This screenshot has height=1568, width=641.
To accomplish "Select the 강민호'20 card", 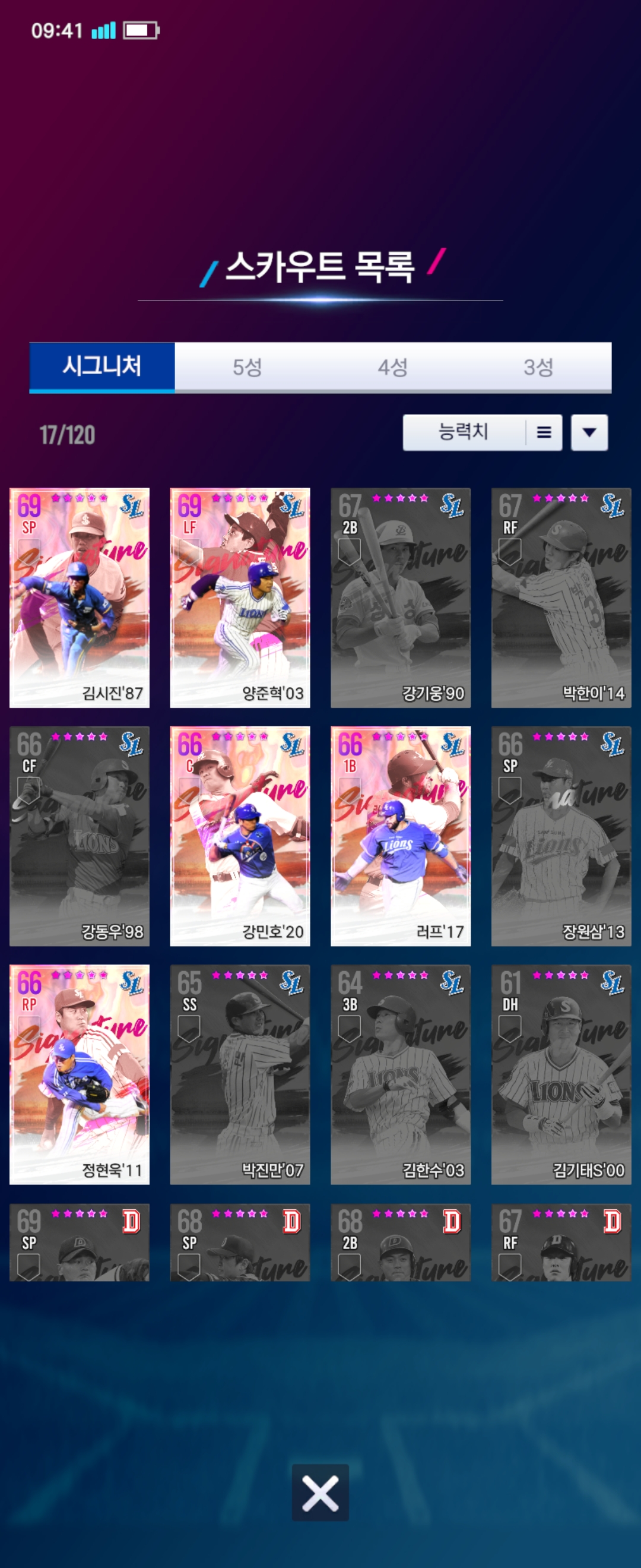I will [x=240, y=836].
